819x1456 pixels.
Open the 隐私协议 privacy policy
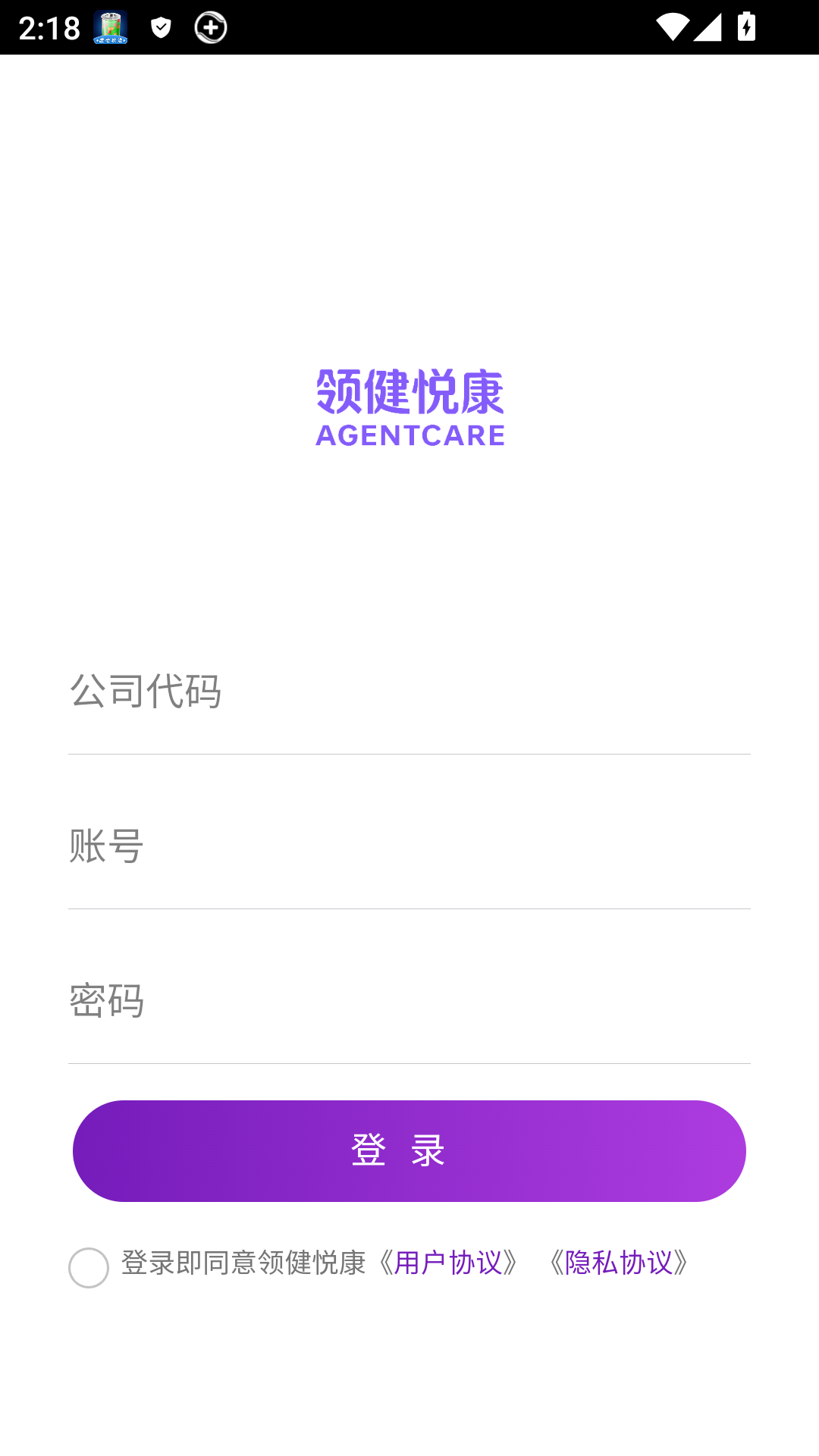pyautogui.click(x=618, y=1259)
